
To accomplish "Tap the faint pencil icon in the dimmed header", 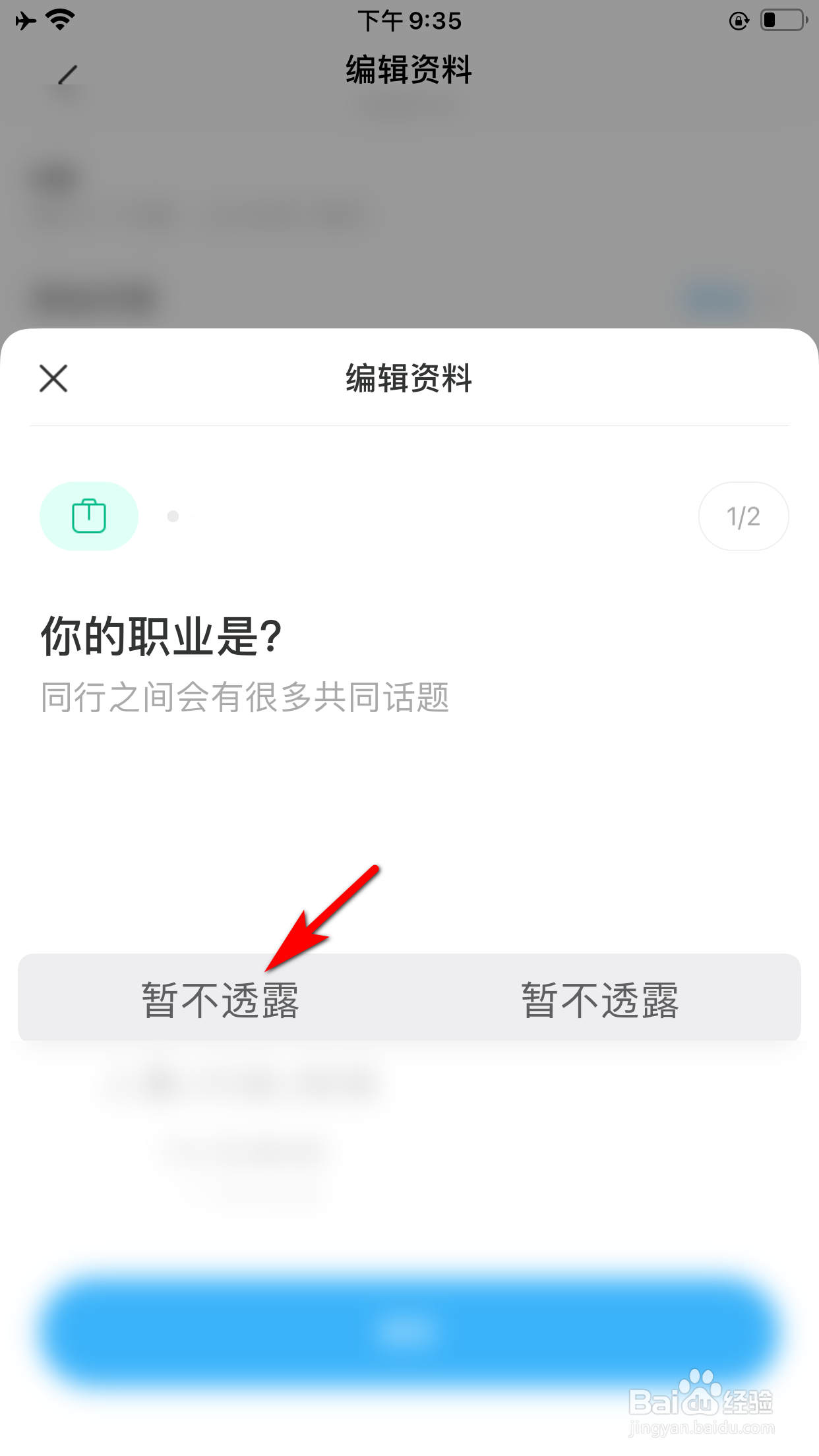I will tap(68, 73).
